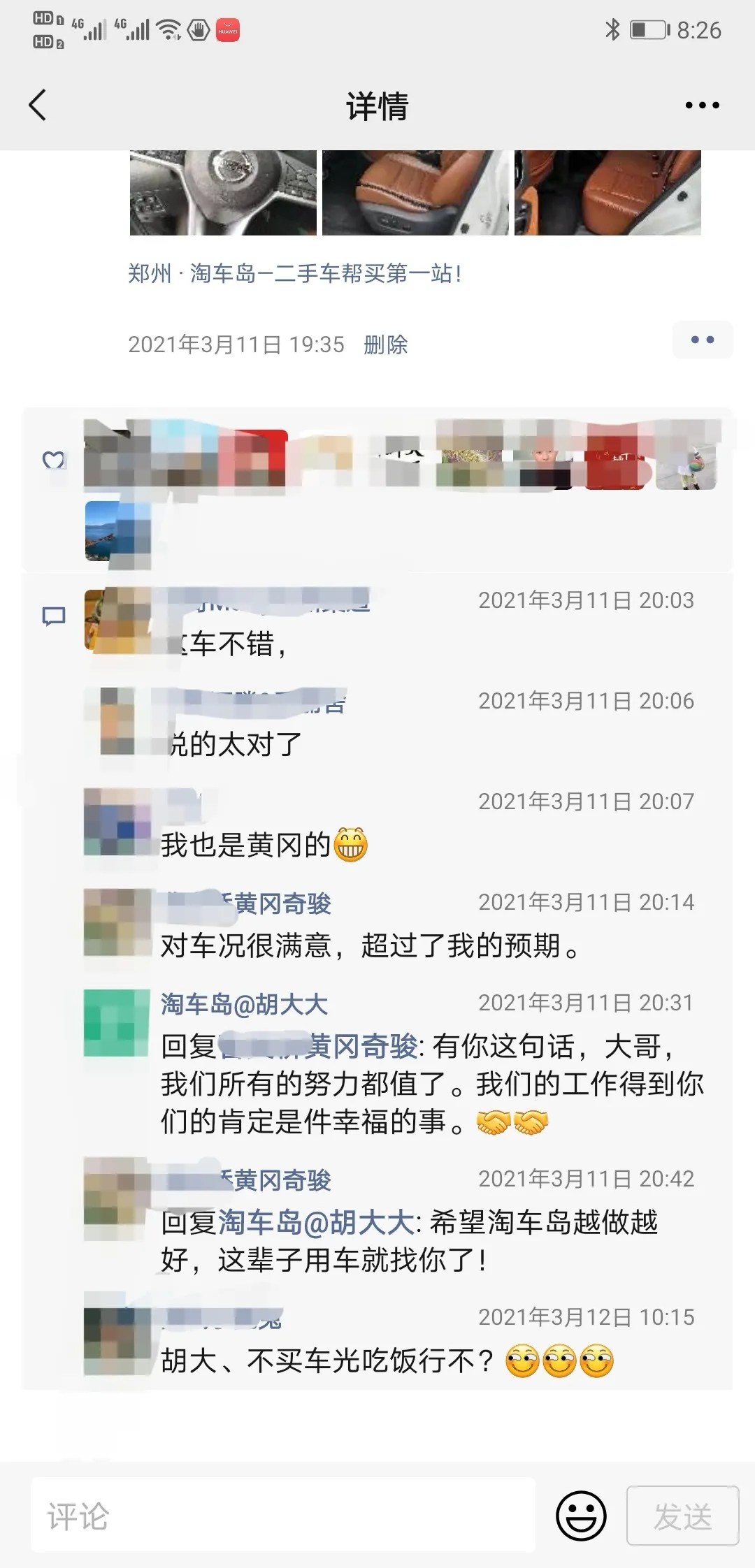Open avatar of 20:07 commenter
The height and width of the screenshot is (1568, 755).
[x=117, y=822]
